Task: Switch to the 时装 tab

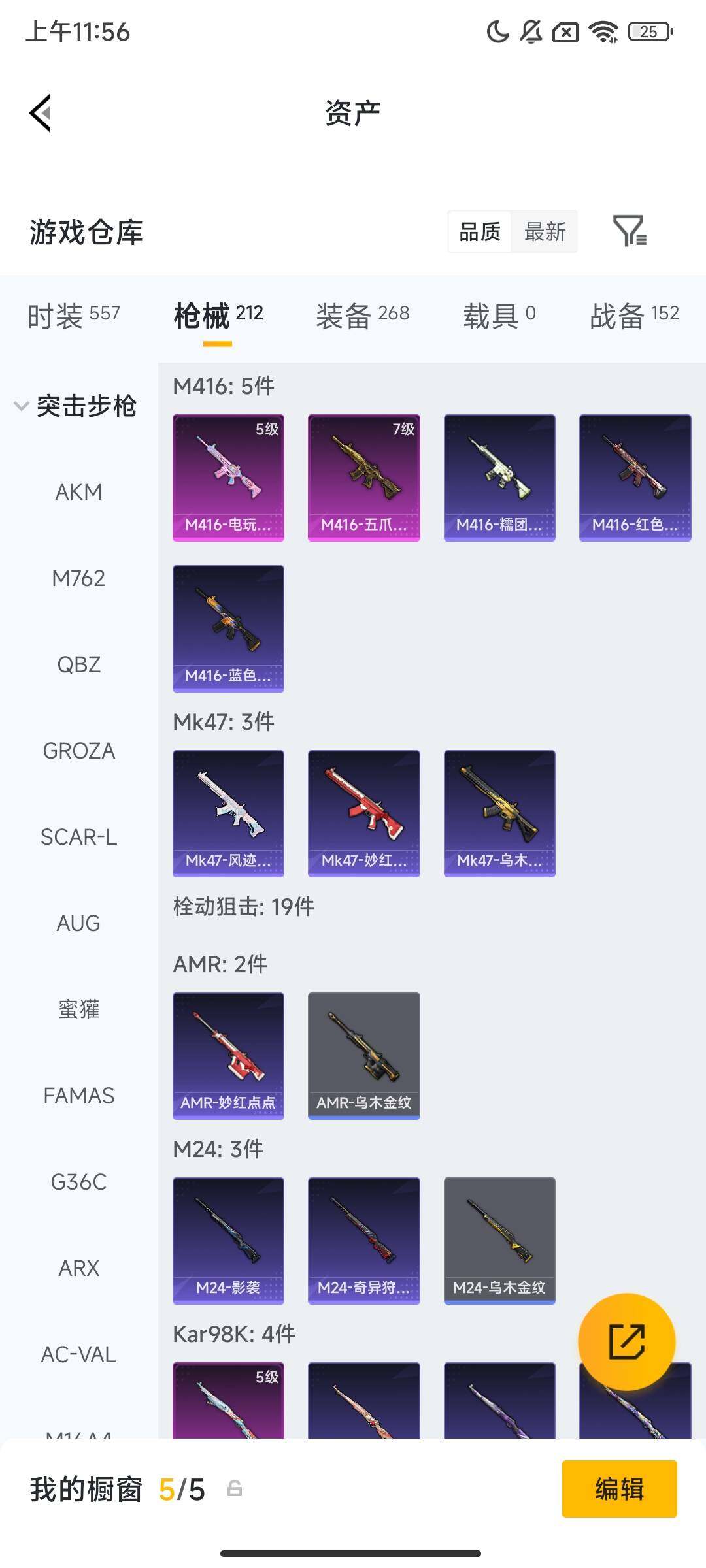Action: tap(73, 315)
